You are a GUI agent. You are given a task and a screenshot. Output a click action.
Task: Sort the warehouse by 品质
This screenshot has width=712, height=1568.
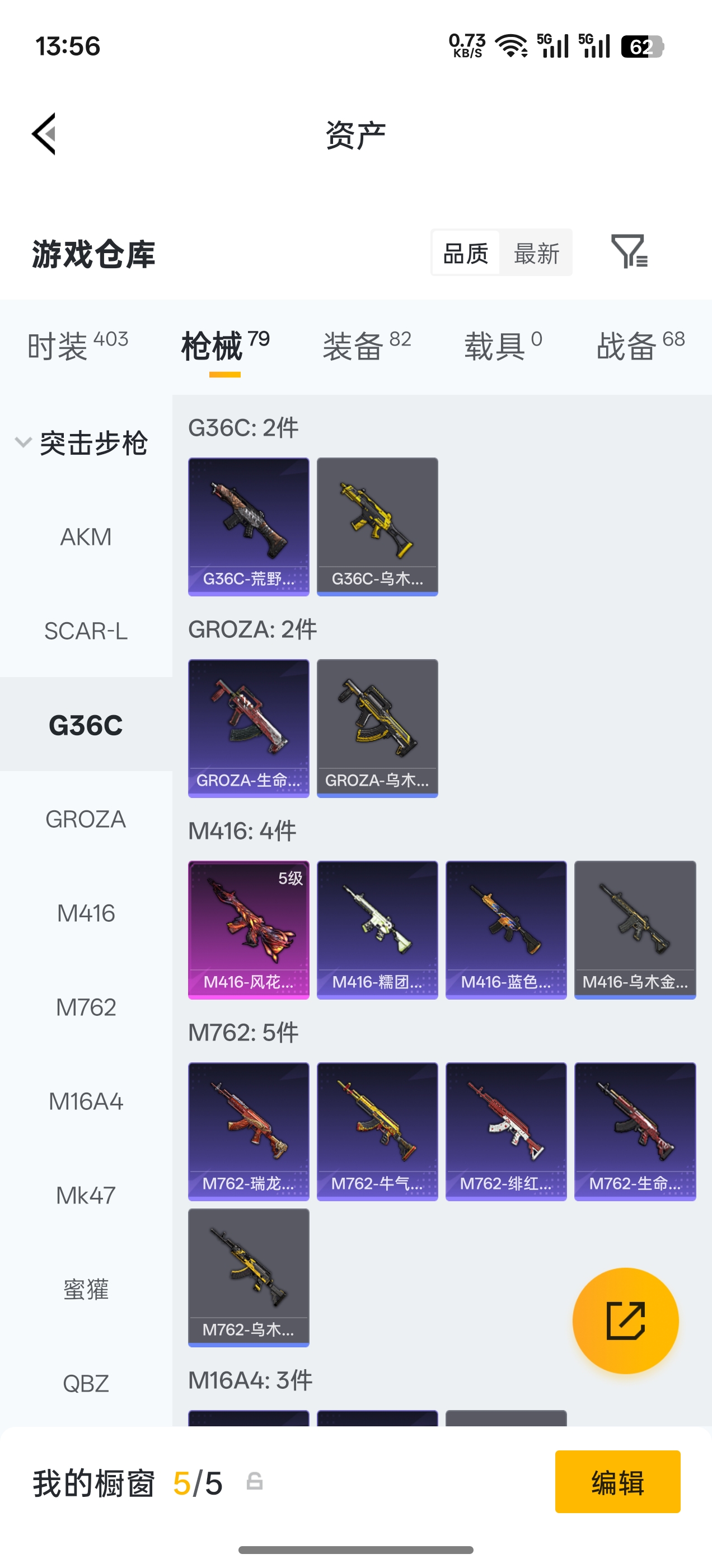point(466,253)
